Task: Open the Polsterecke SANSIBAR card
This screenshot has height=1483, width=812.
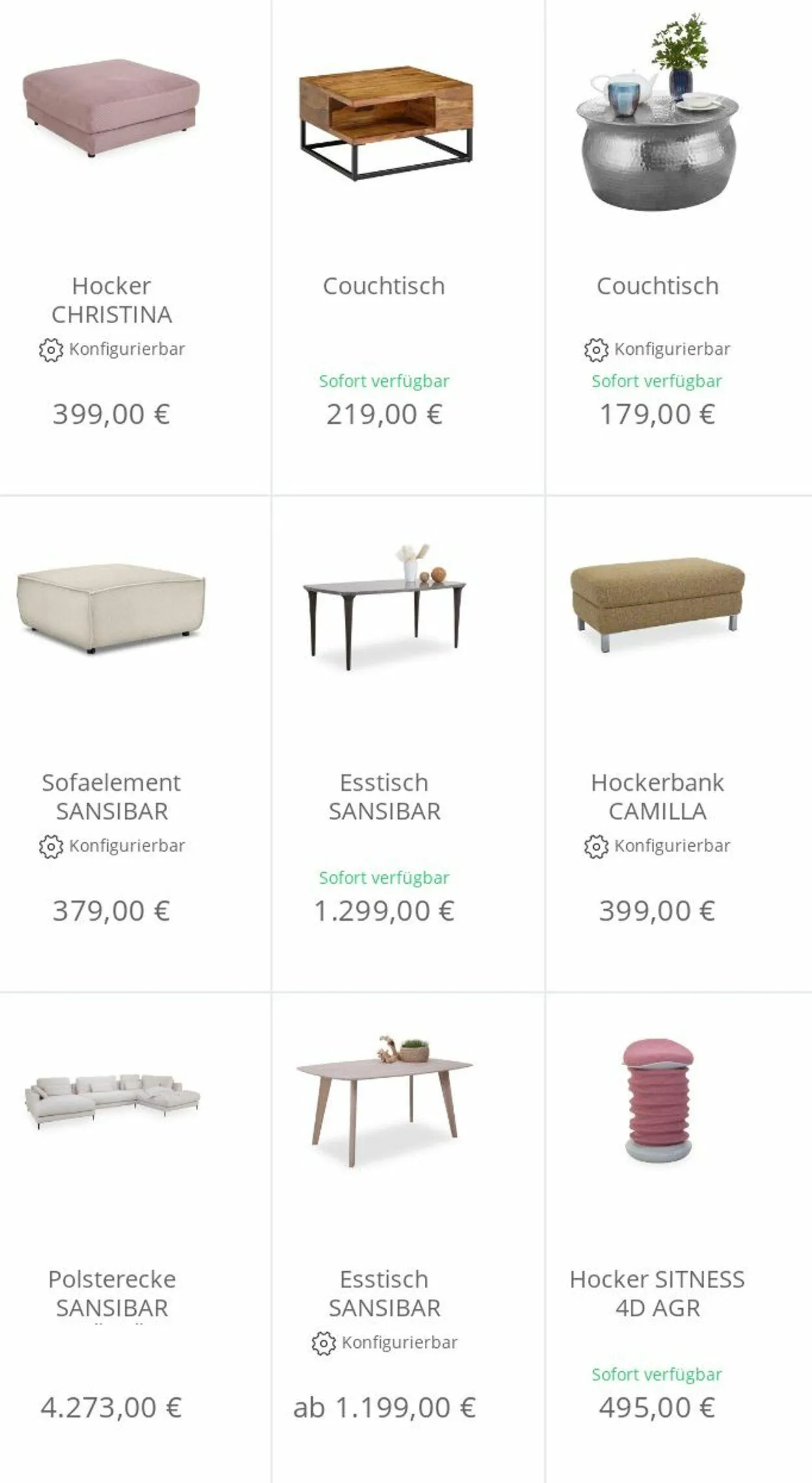Action: 134,1238
